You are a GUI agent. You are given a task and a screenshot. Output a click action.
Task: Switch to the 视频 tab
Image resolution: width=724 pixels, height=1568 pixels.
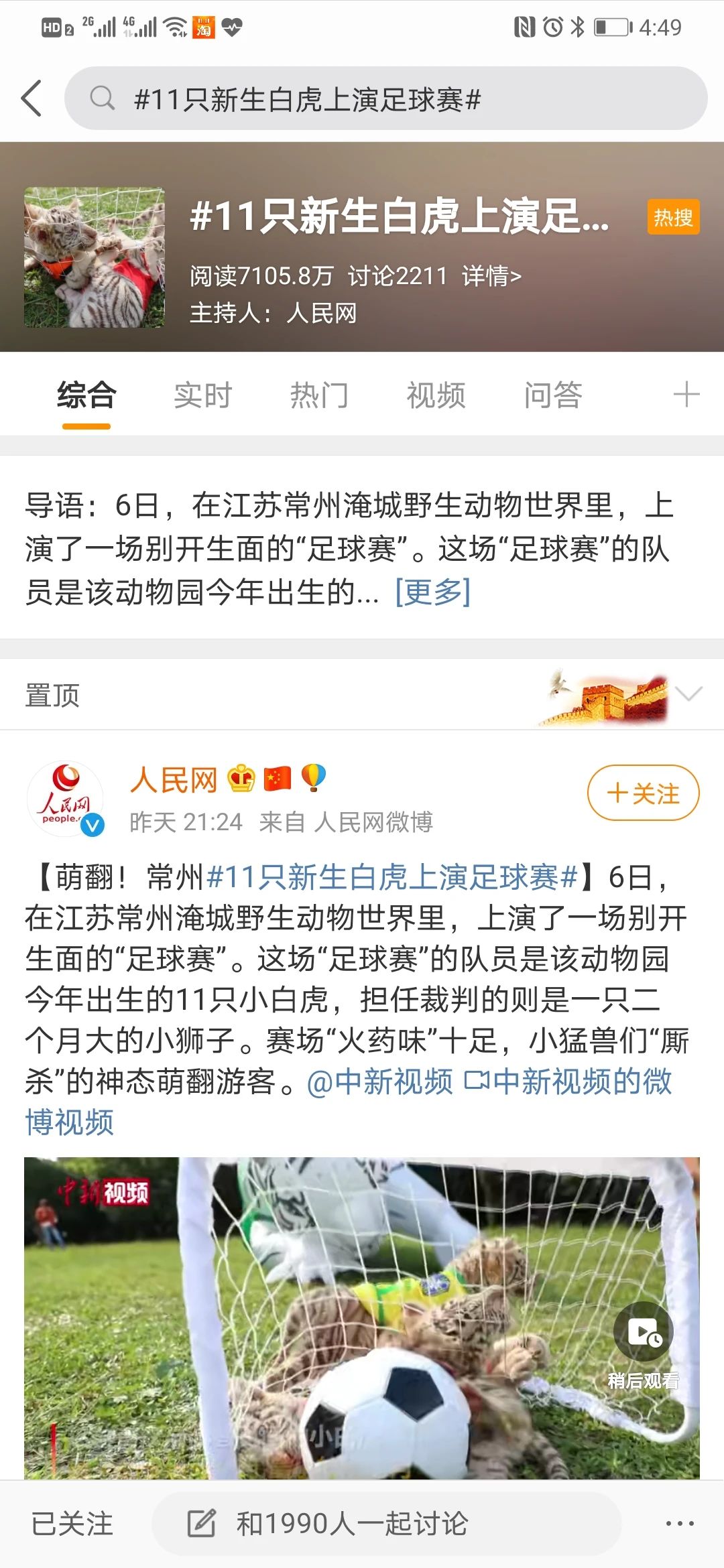pyautogui.click(x=436, y=395)
